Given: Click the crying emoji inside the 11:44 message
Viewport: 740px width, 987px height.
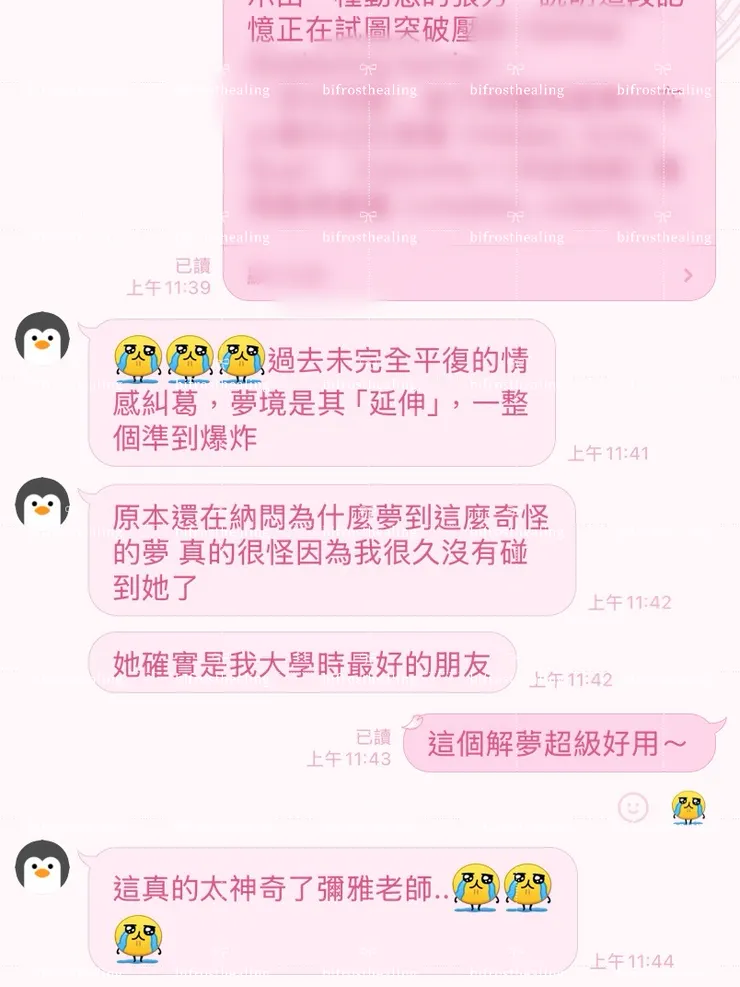Looking at the screenshot, I should (475, 890).
